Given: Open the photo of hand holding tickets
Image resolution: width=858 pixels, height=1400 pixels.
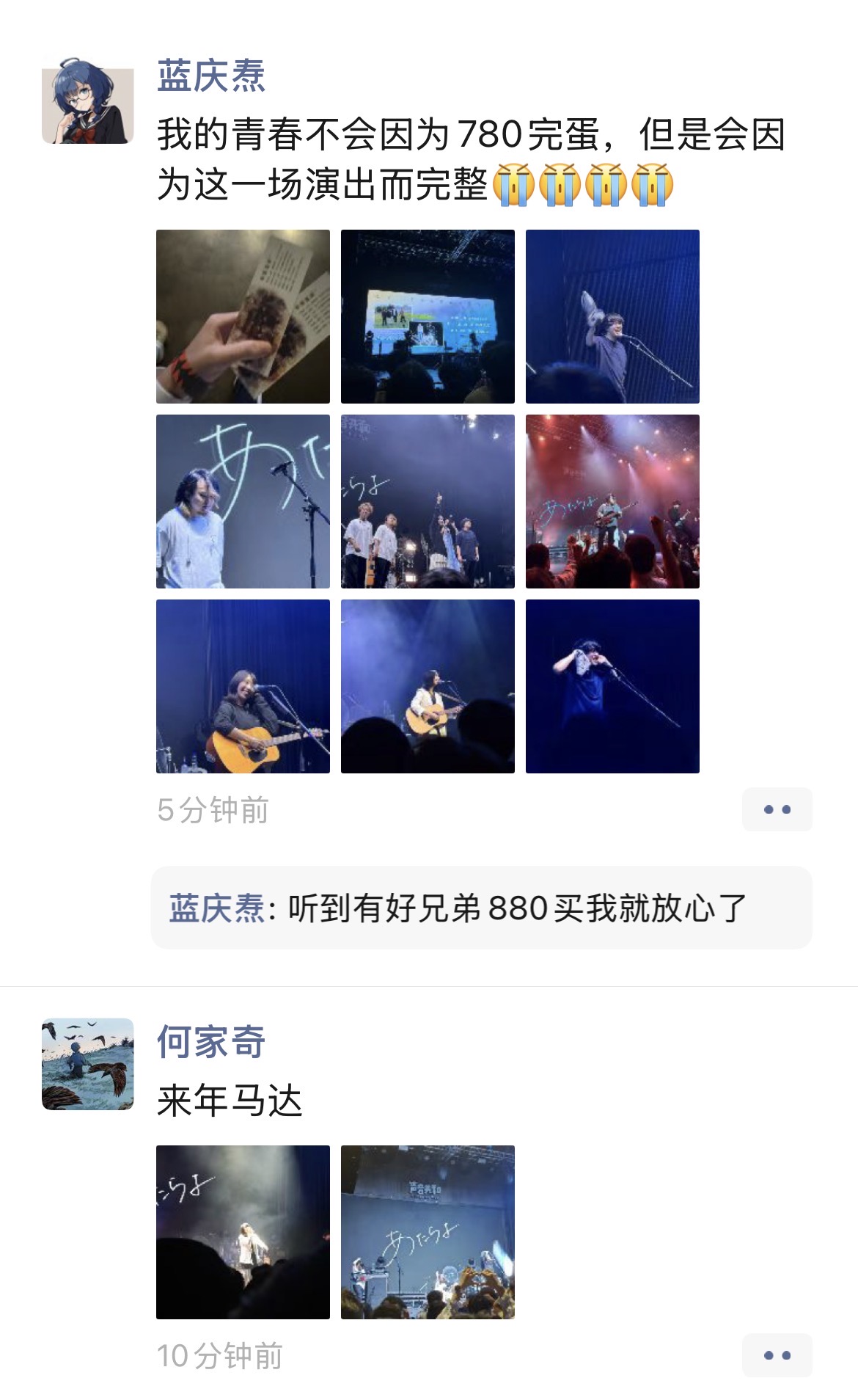Looking at the screenshot, I should pos(243,316).
